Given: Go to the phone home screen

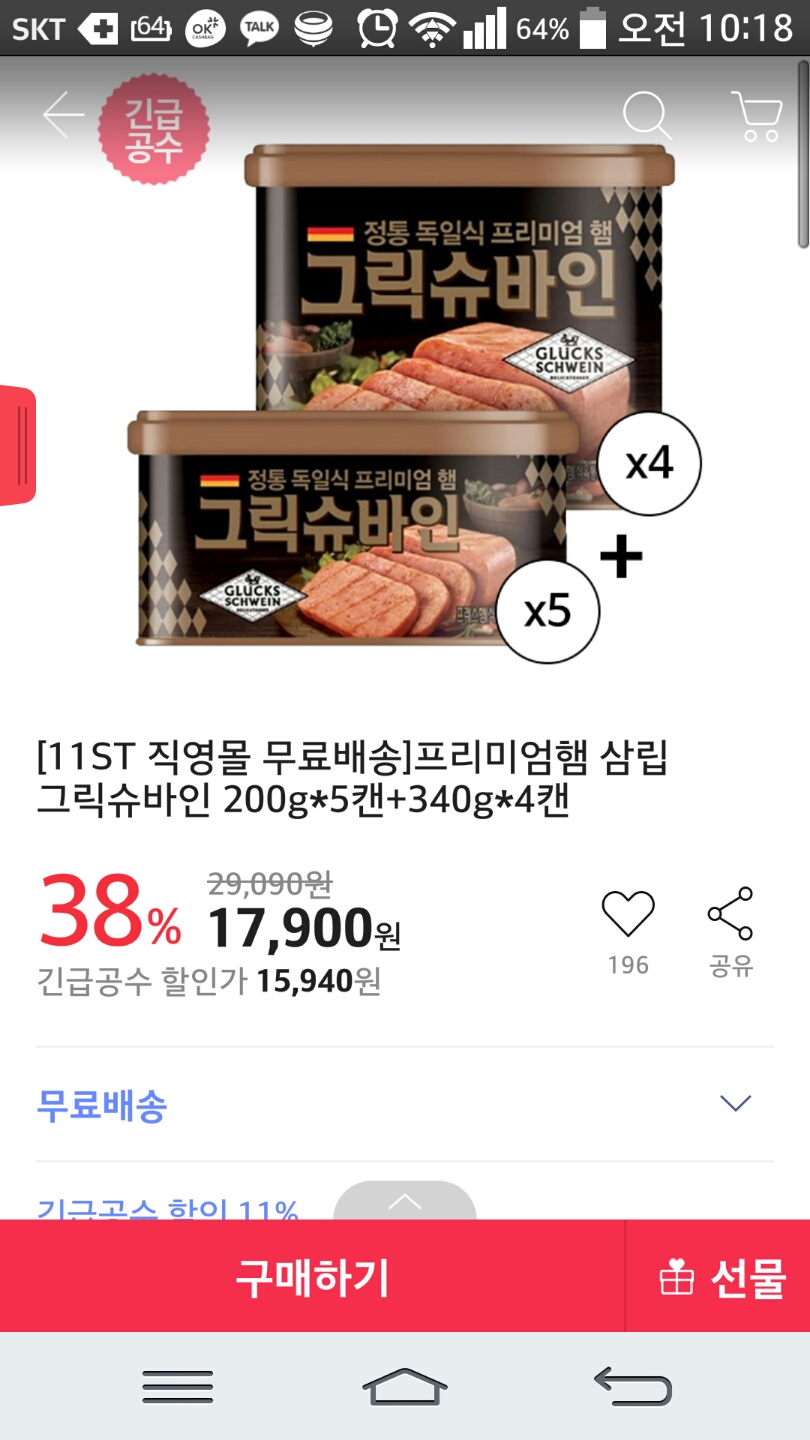Looking at the screenshot, I should point(404,1387).
